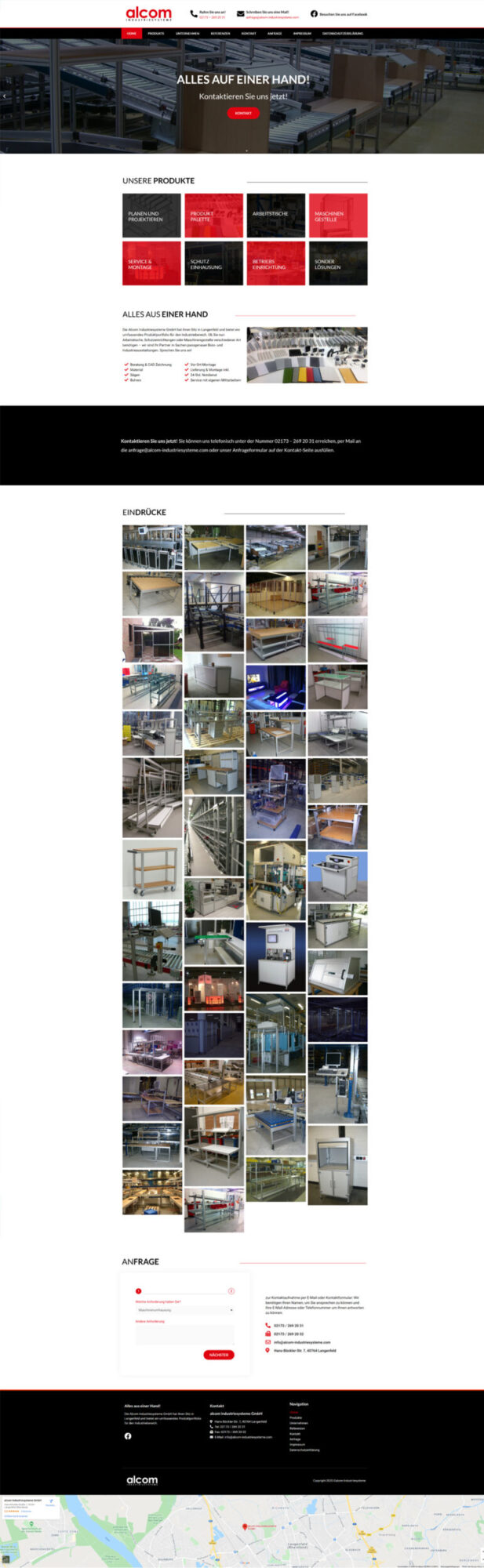The image size is (484, 1568).
Task: Open the Planen und Projektieren product tile
Action: click(151, 216)
